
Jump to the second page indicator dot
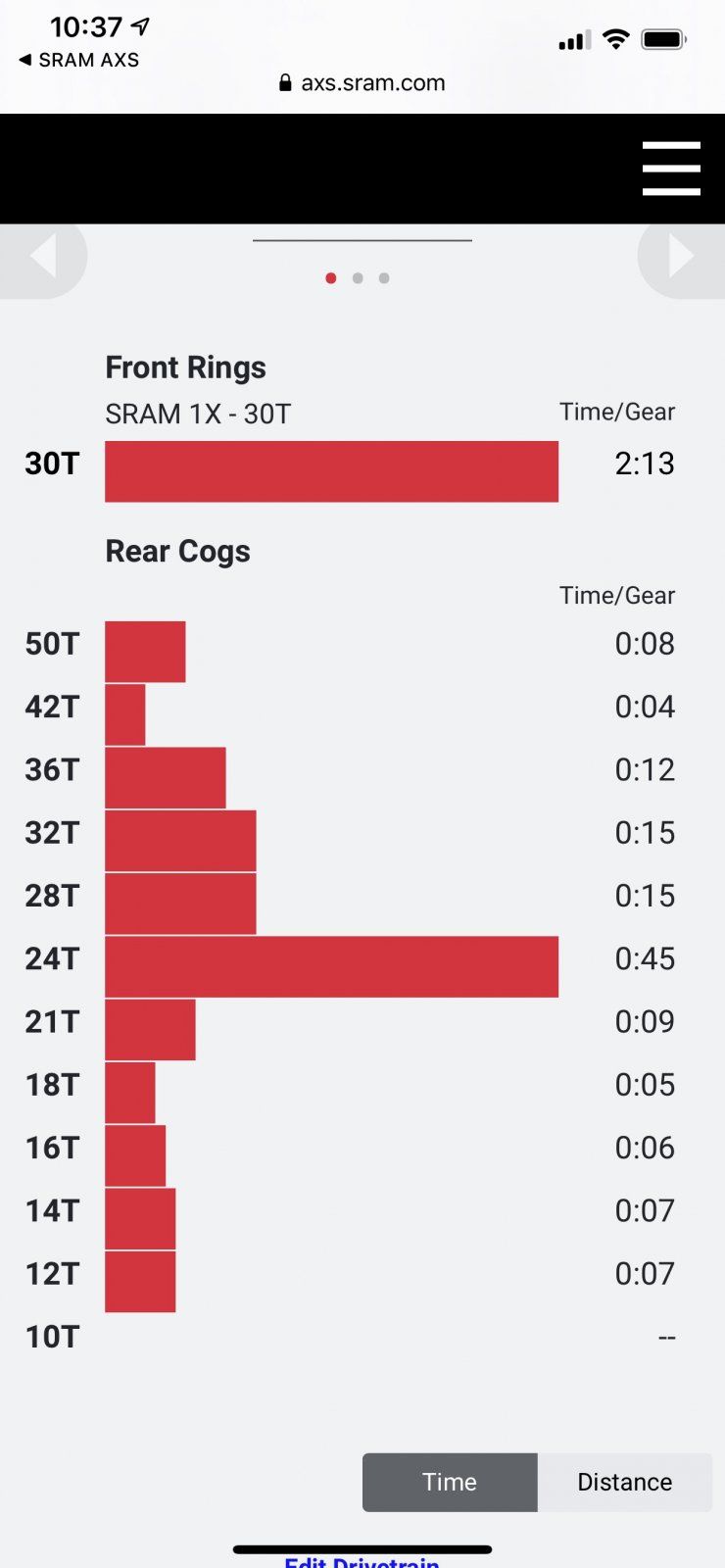tap(358, 278)
